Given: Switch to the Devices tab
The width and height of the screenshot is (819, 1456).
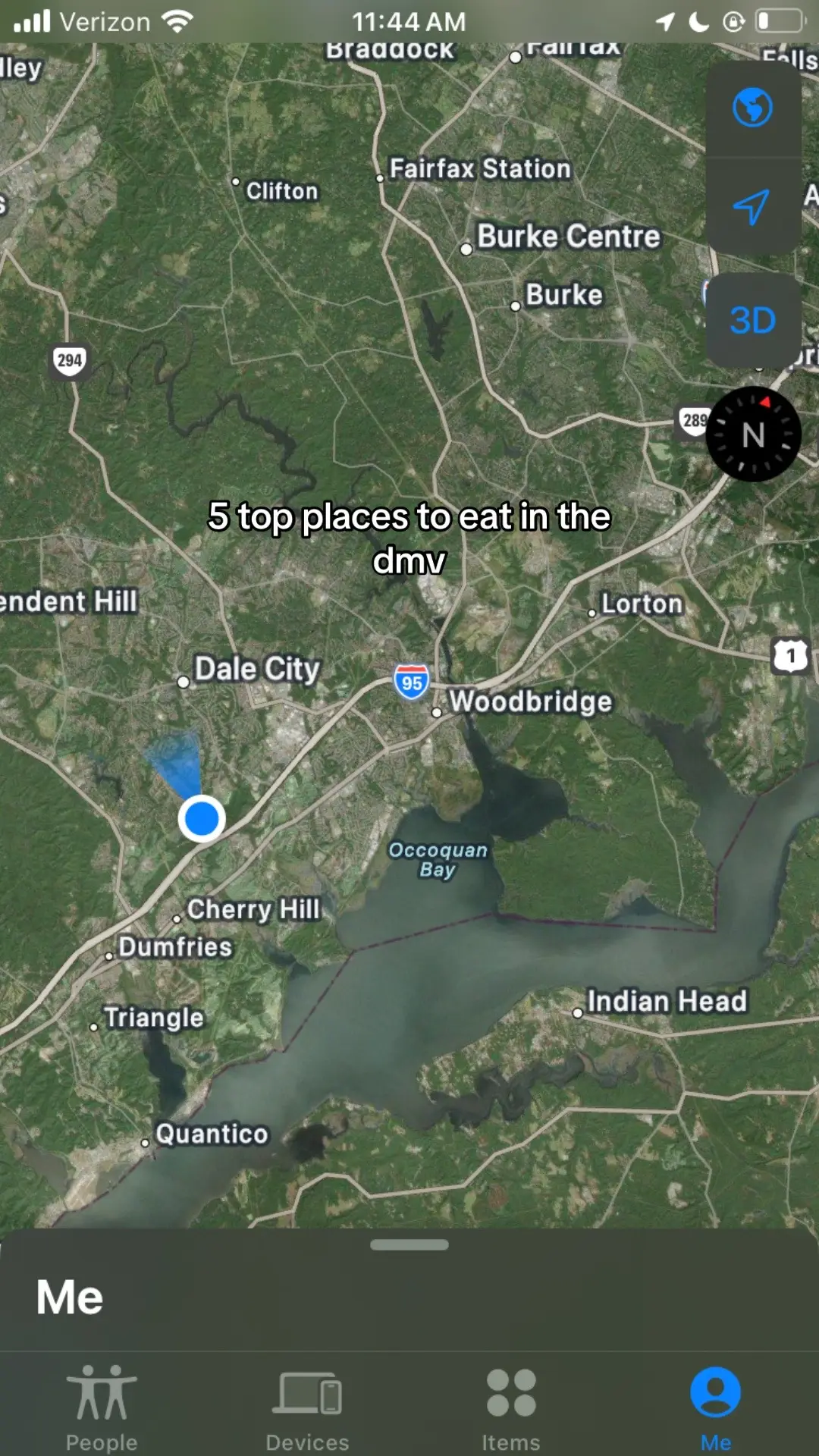Looking at the screenshot, I should tap(307, 1405).
